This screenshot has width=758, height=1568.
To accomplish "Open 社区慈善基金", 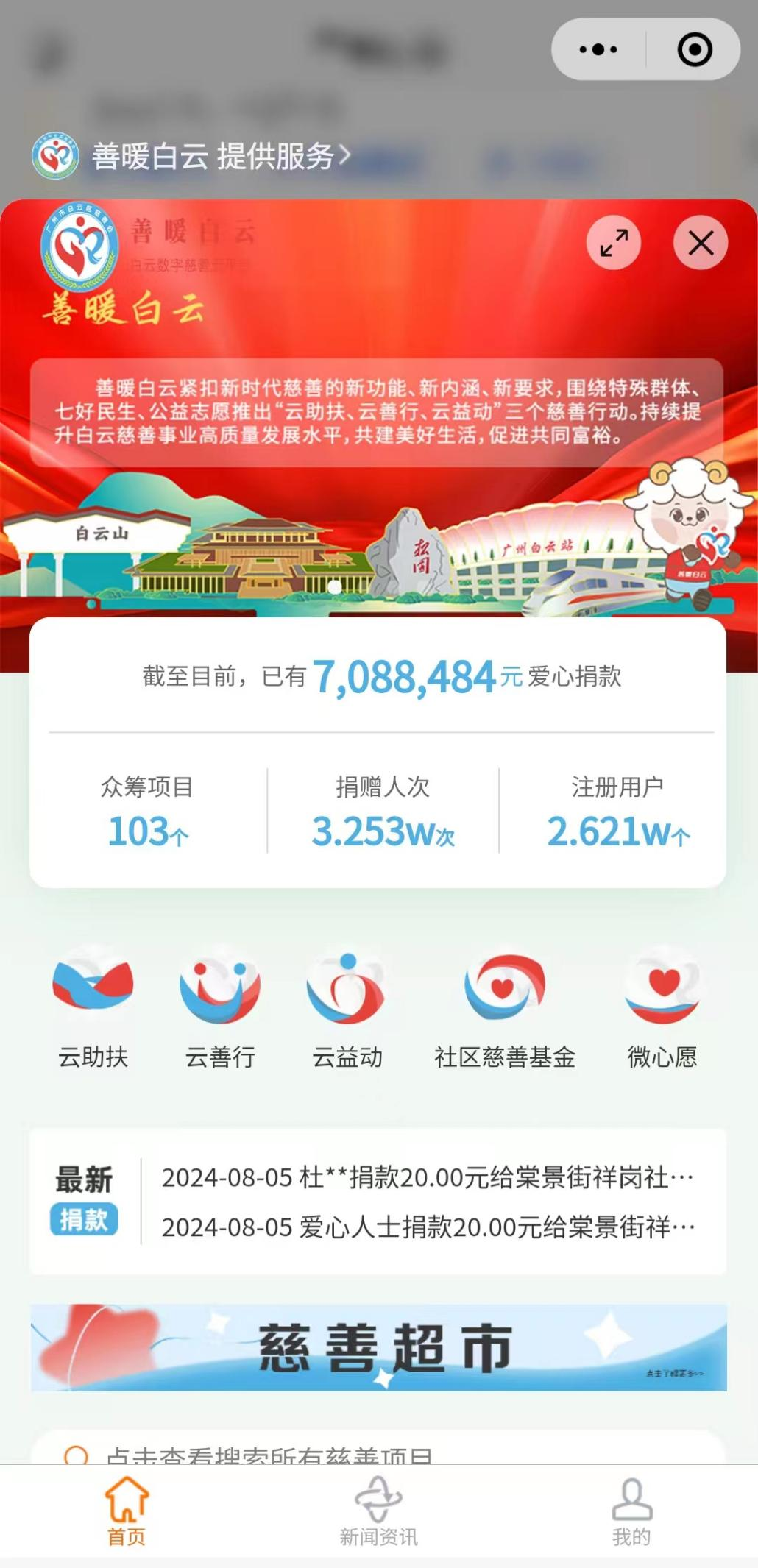I will 505,1008.
